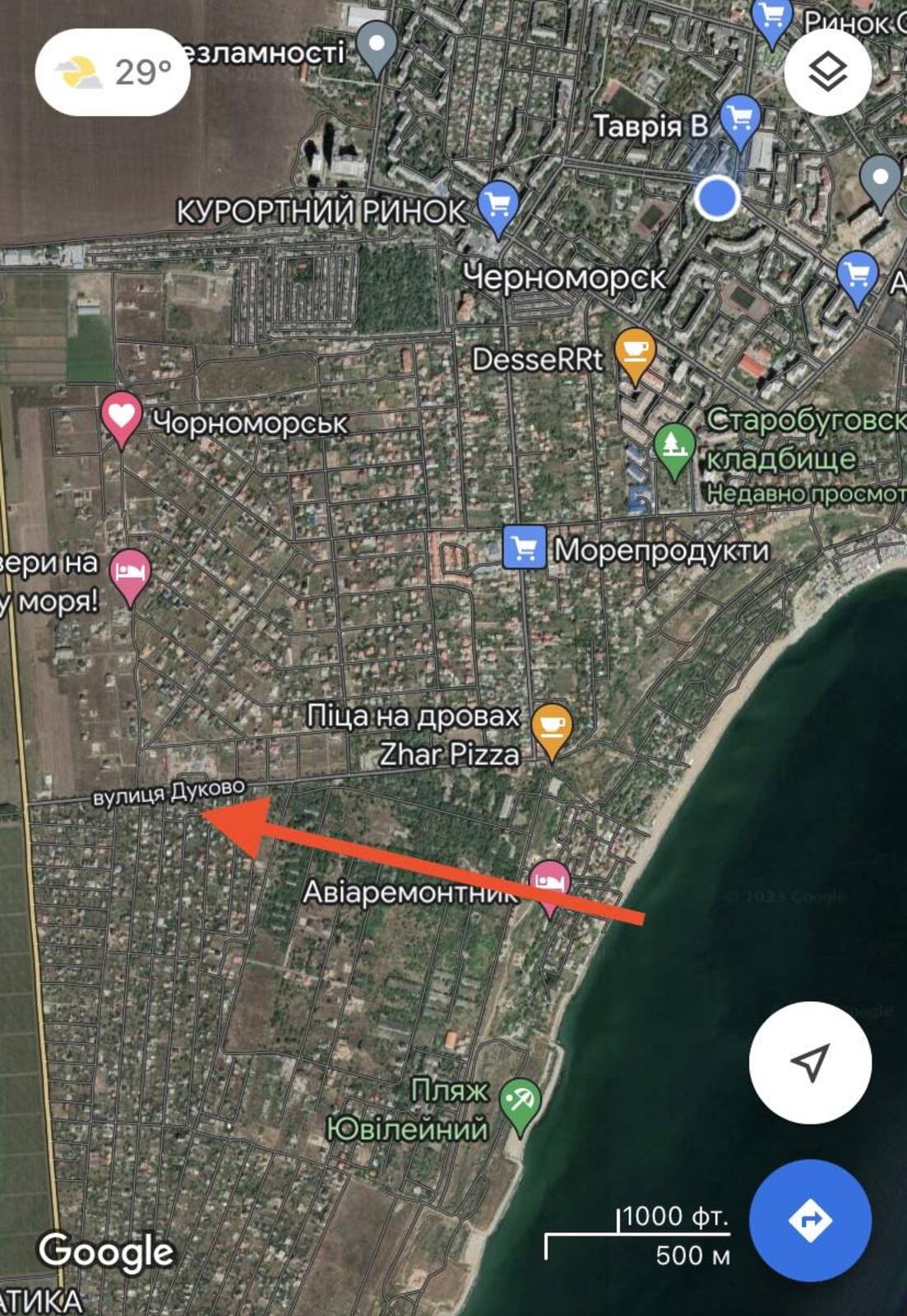Screen dimensions: 907x1316
Task: View the Zhar Pizza cafe pin
Action: (x=552, y=730)
